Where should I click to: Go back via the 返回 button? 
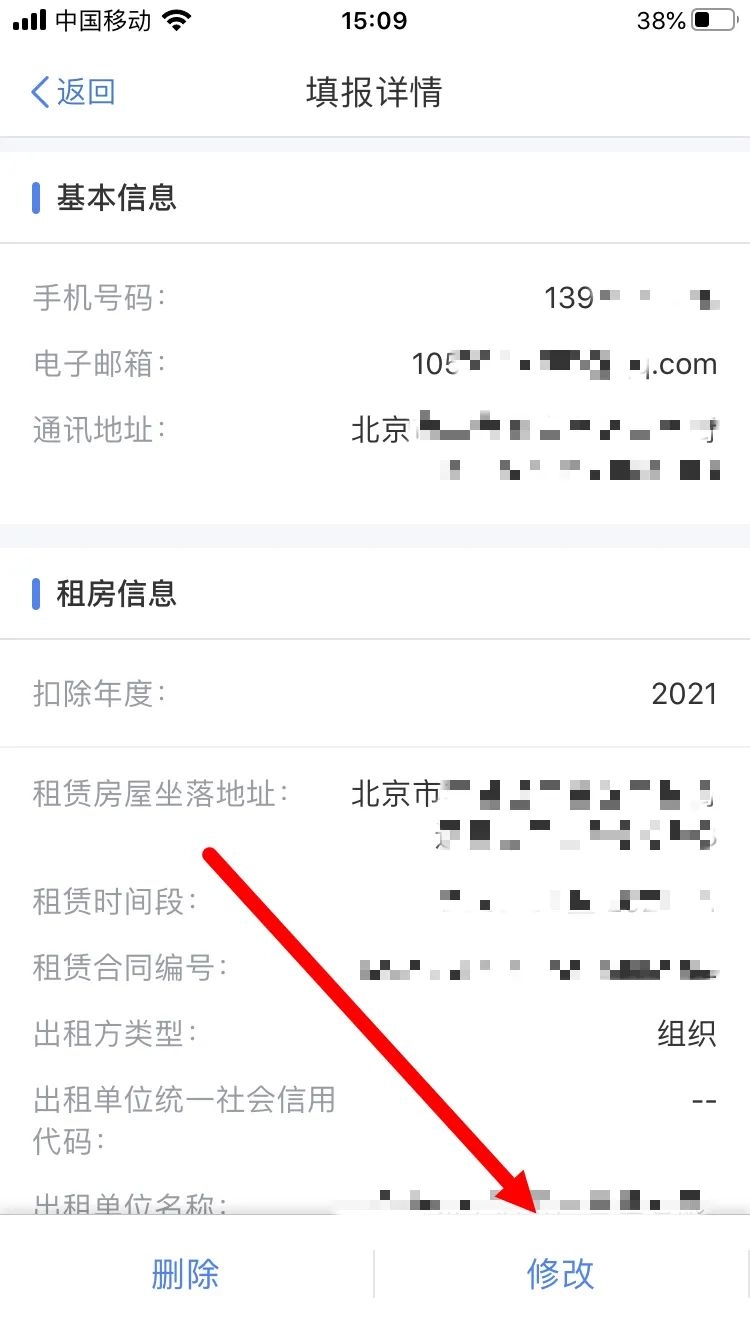click(73, 92)
